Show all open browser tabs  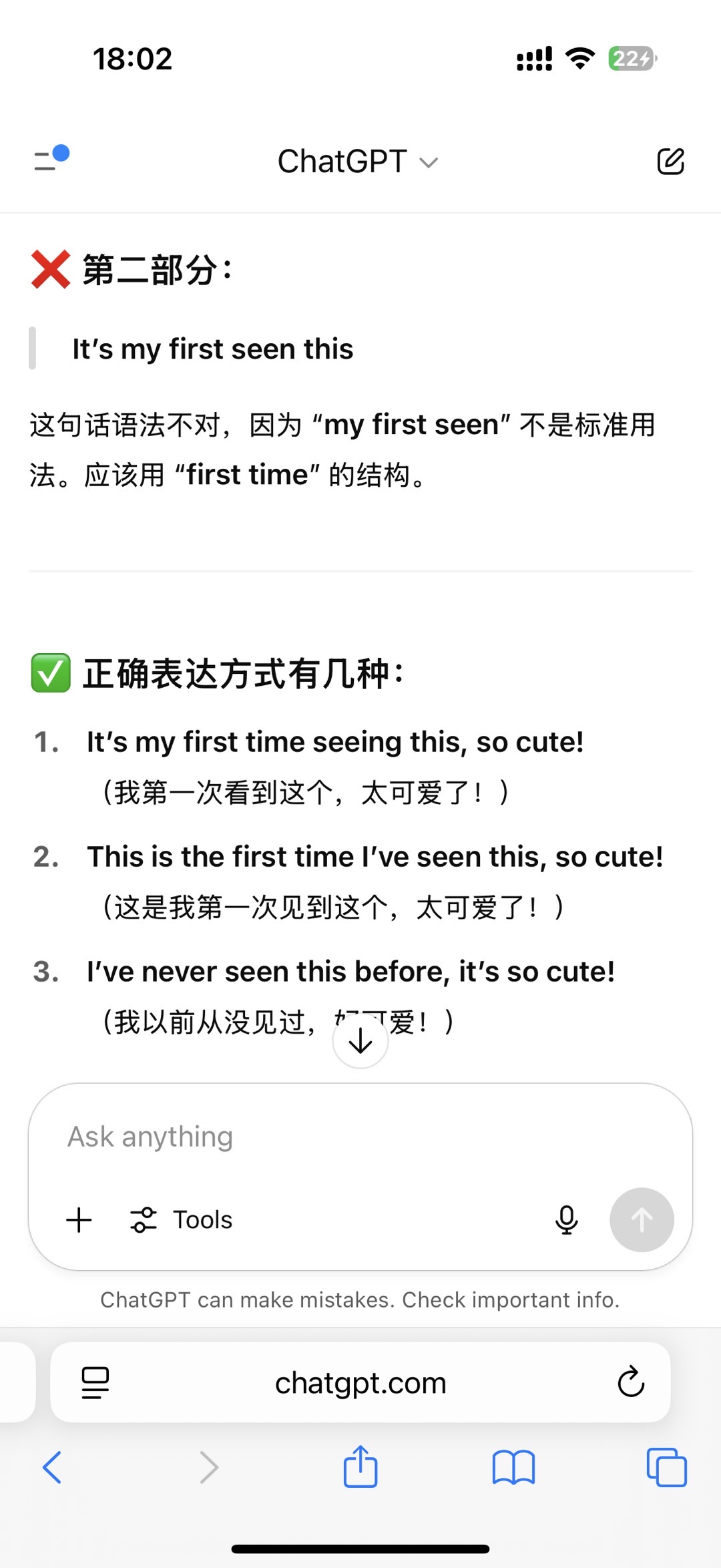point(666,1467)
